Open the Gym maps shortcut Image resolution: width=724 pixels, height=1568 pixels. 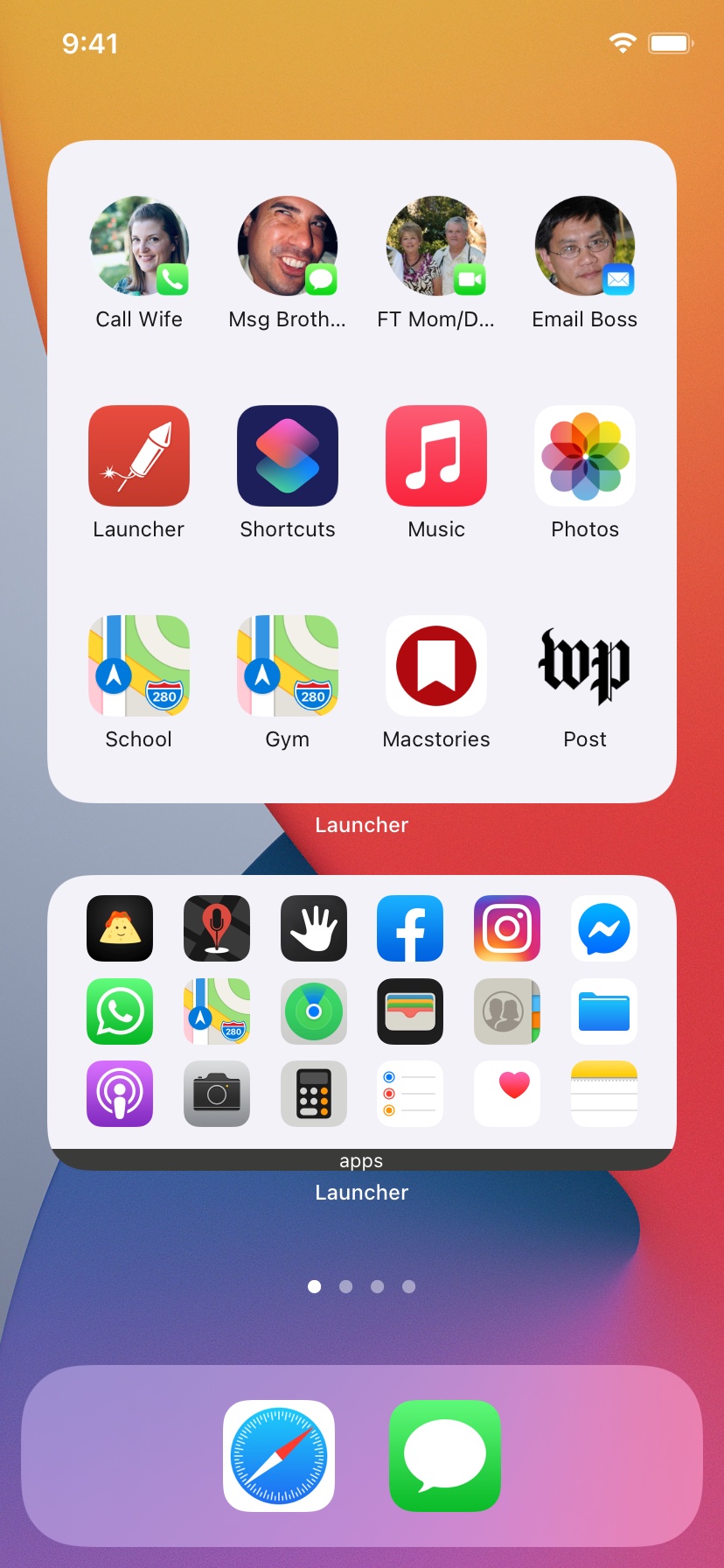tap(287, 666)
